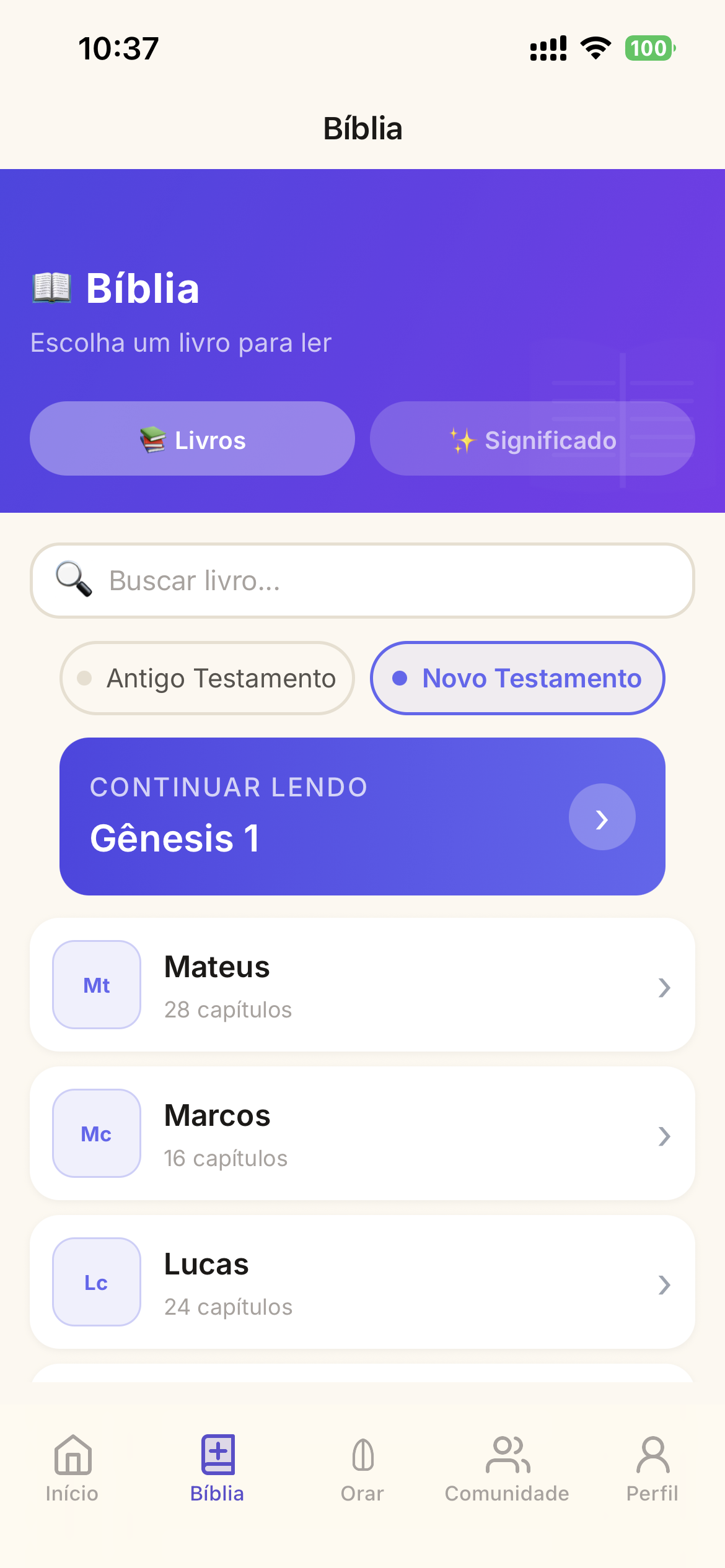The width and height of the screenshot is (725, 1568).
Task: Open the book Marcos
Action: (362, 1133)
